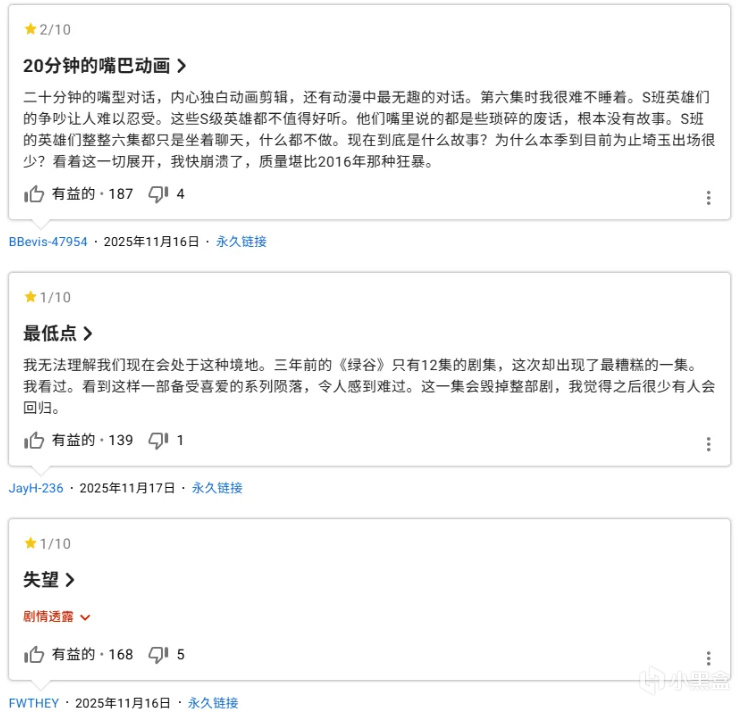Image resolution: width=752 pixels, height=712 pixels.
Task: View BBevis-47954's profile
Action: 48,242
